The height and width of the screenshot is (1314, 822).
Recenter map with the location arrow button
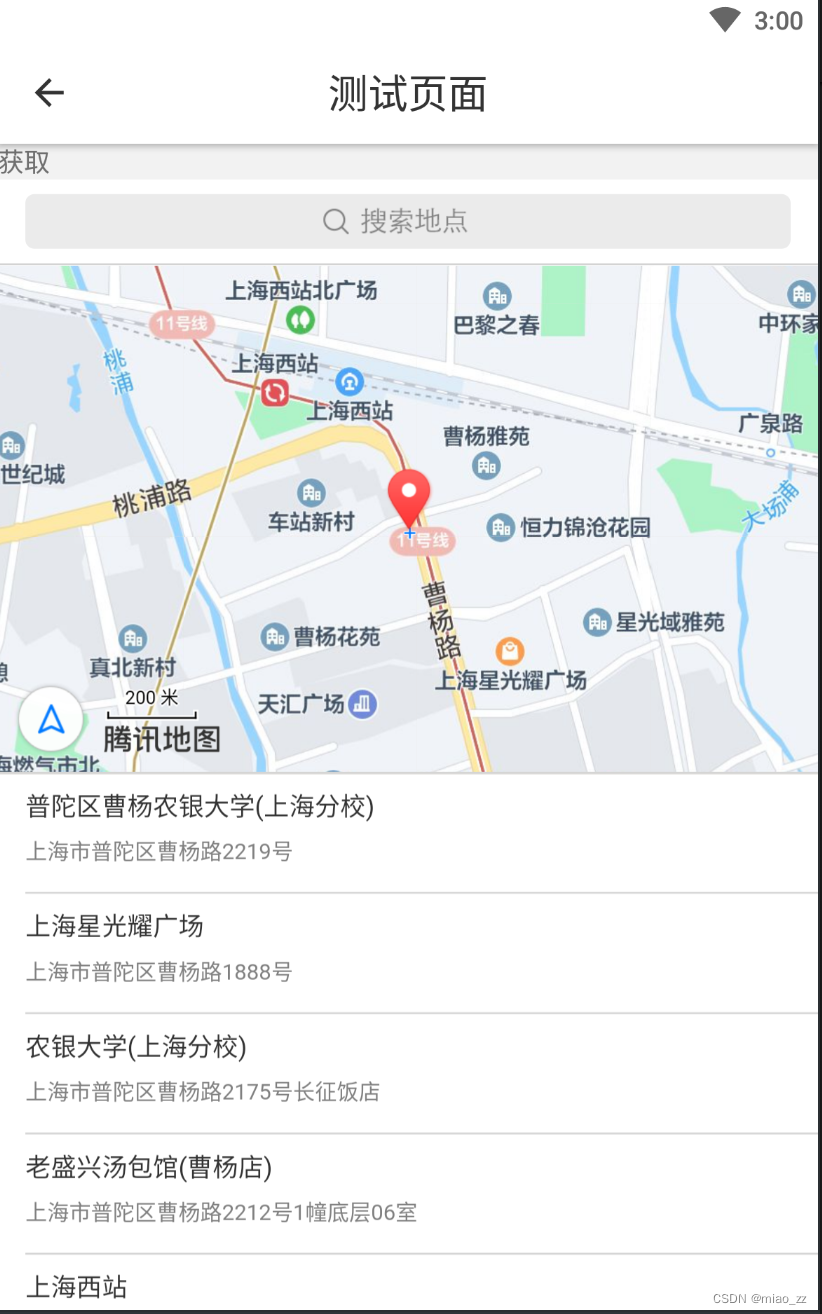pyautogui.click(x=51, y=718)
